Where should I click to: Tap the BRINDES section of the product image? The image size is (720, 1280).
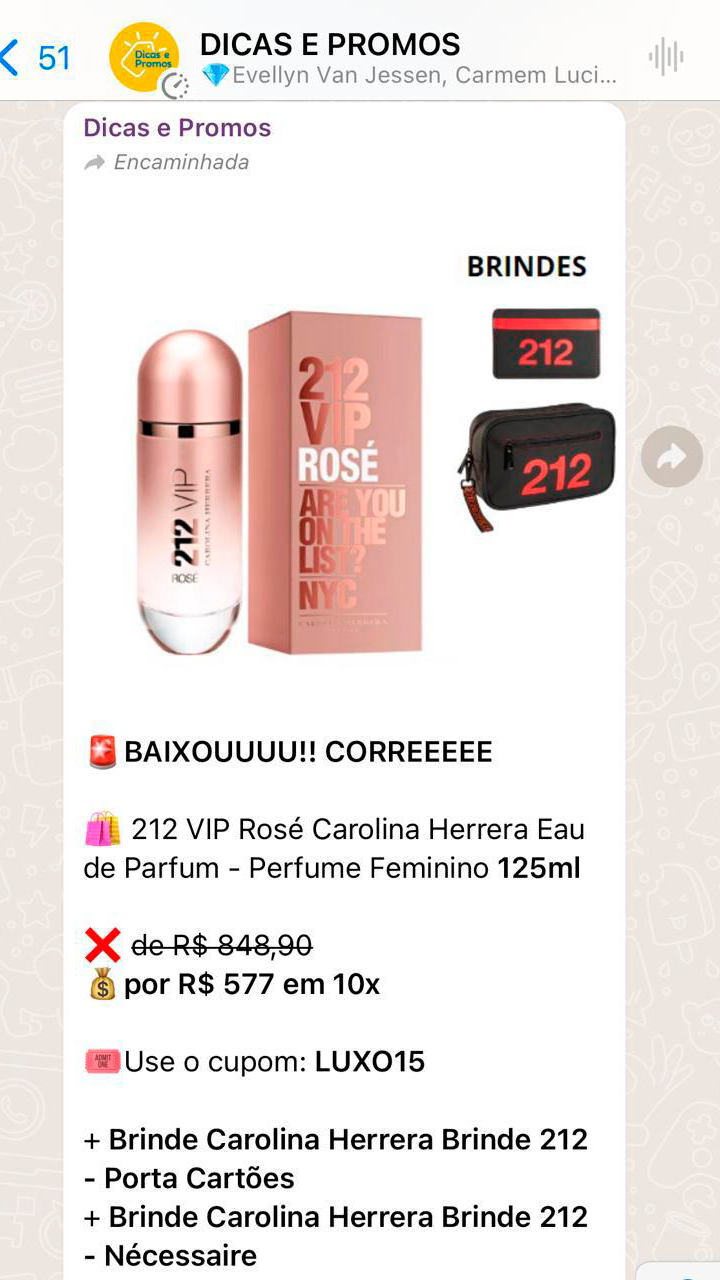point(527,267)
